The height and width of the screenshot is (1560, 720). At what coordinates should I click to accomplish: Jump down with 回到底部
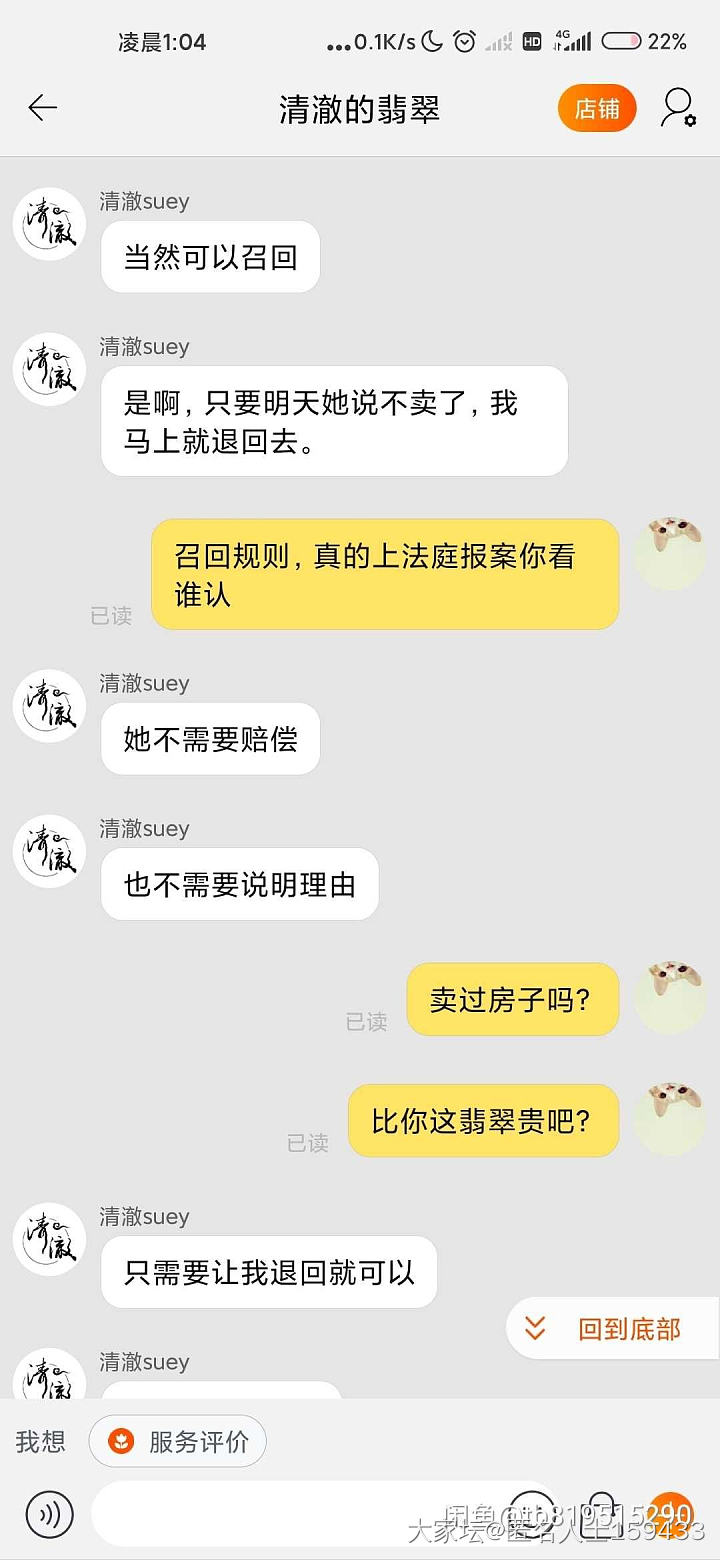pos(612,1328)
